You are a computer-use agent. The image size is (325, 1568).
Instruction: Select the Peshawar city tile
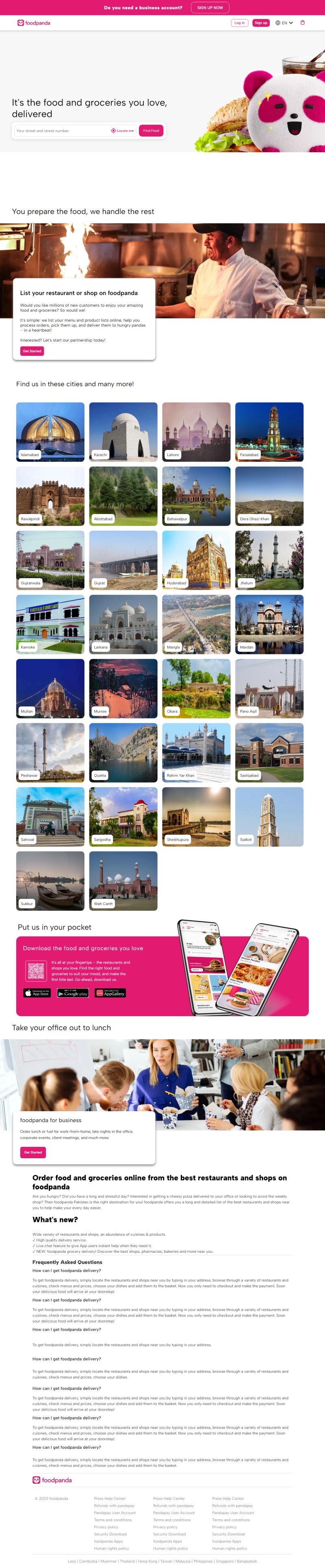pyautogui.click(x=50, y=752)
